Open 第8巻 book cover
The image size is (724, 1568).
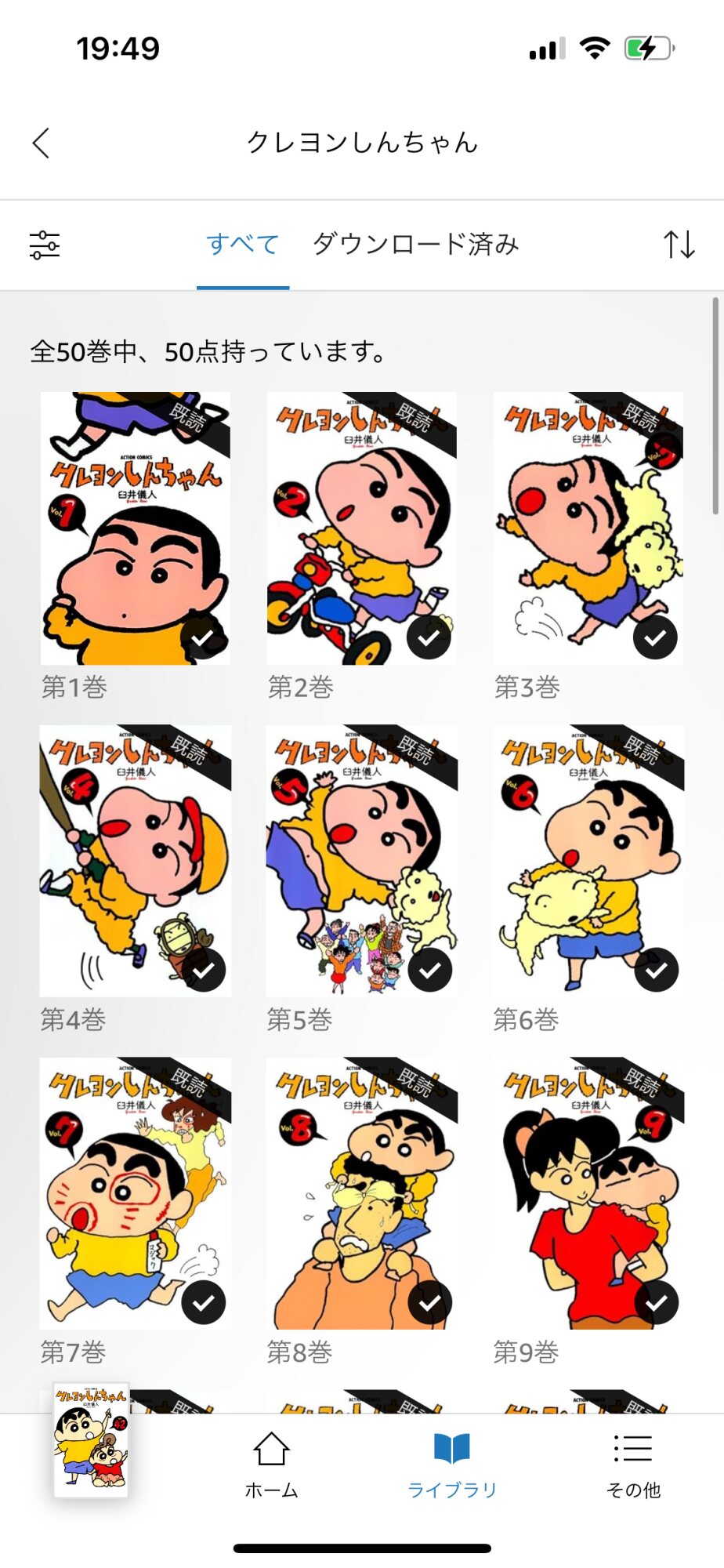point(362,1193)
